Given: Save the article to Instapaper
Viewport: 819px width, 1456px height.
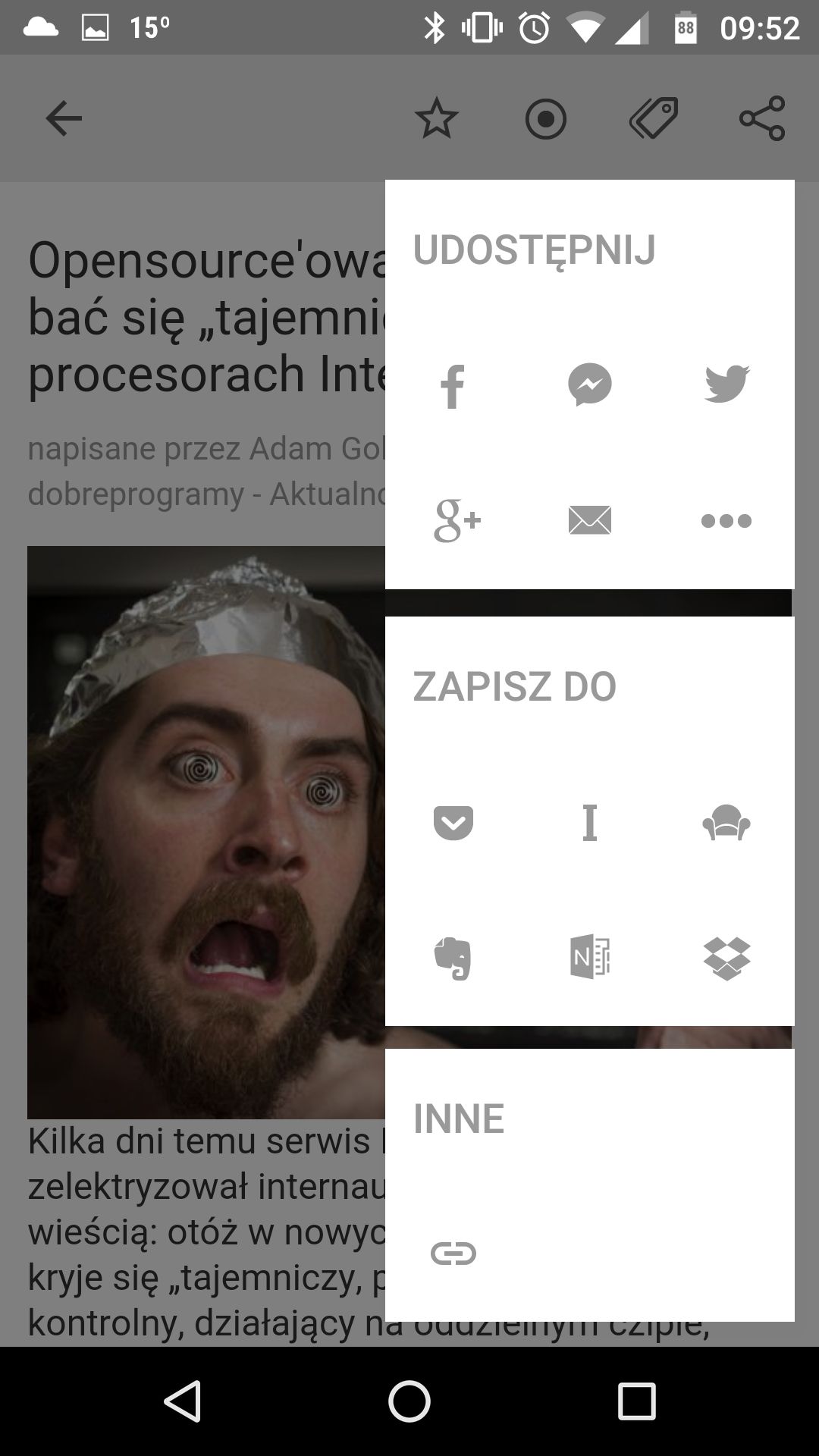Looking at the screenshot, I should [590, 823].
